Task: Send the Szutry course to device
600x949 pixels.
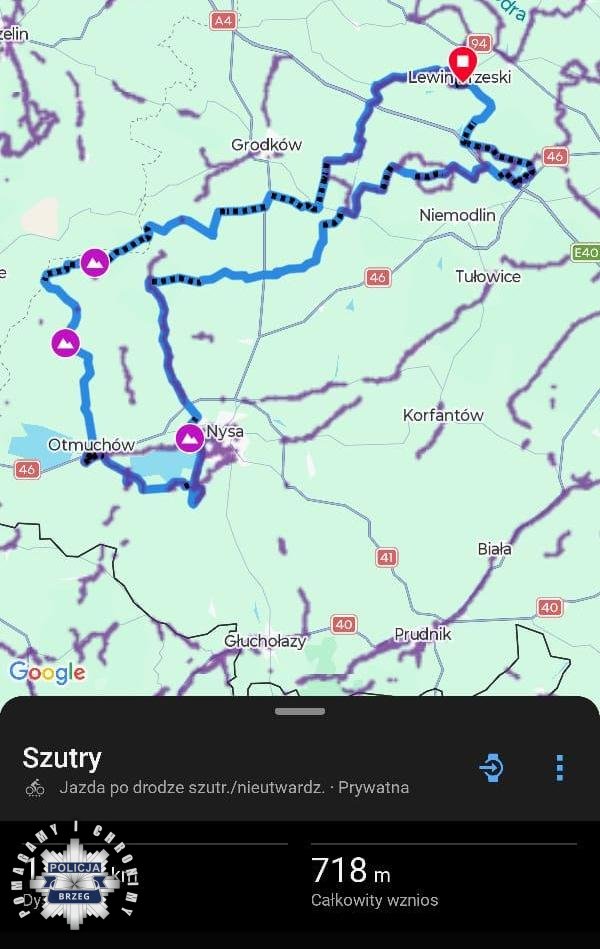Action: 491,767
